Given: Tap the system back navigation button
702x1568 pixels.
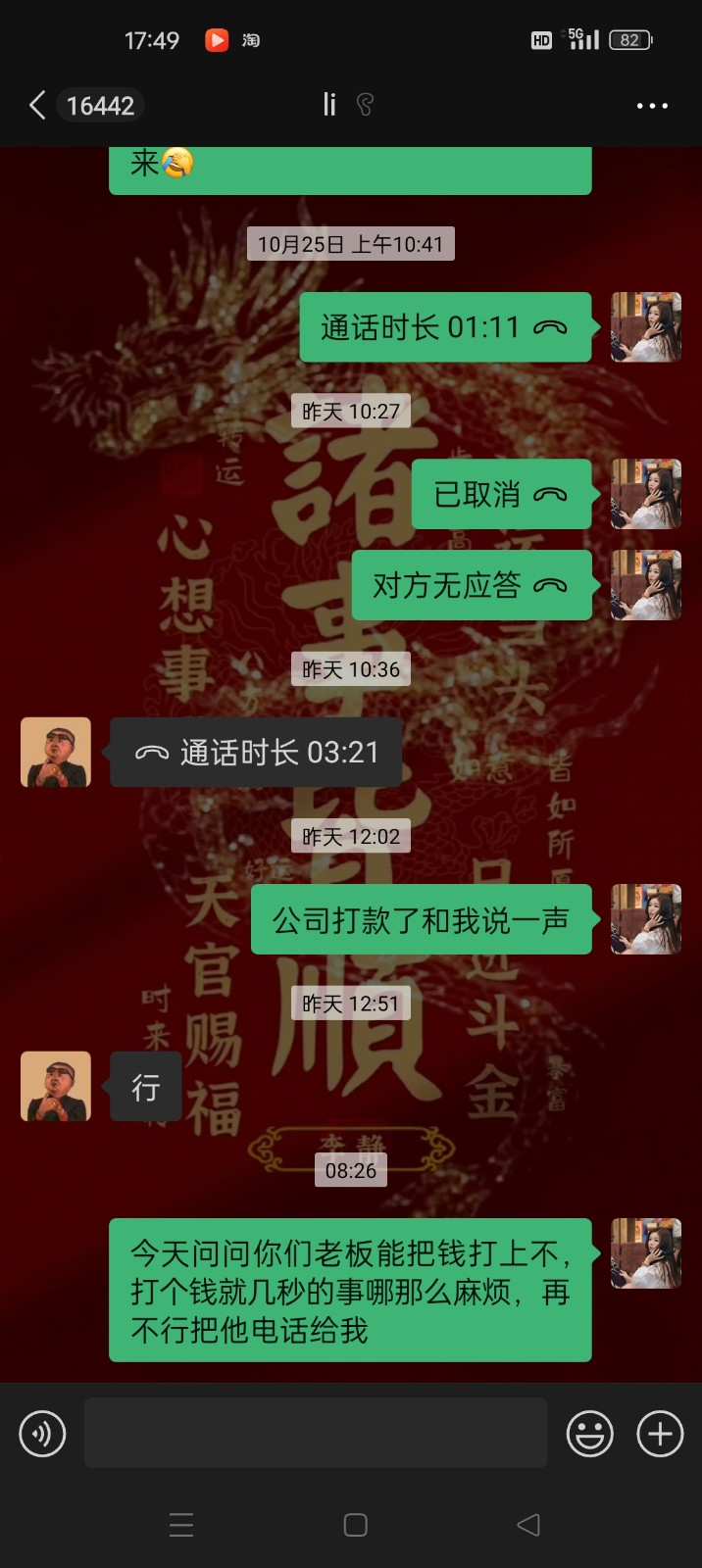Looking at the screenshot, I should tap(528, 1524).
